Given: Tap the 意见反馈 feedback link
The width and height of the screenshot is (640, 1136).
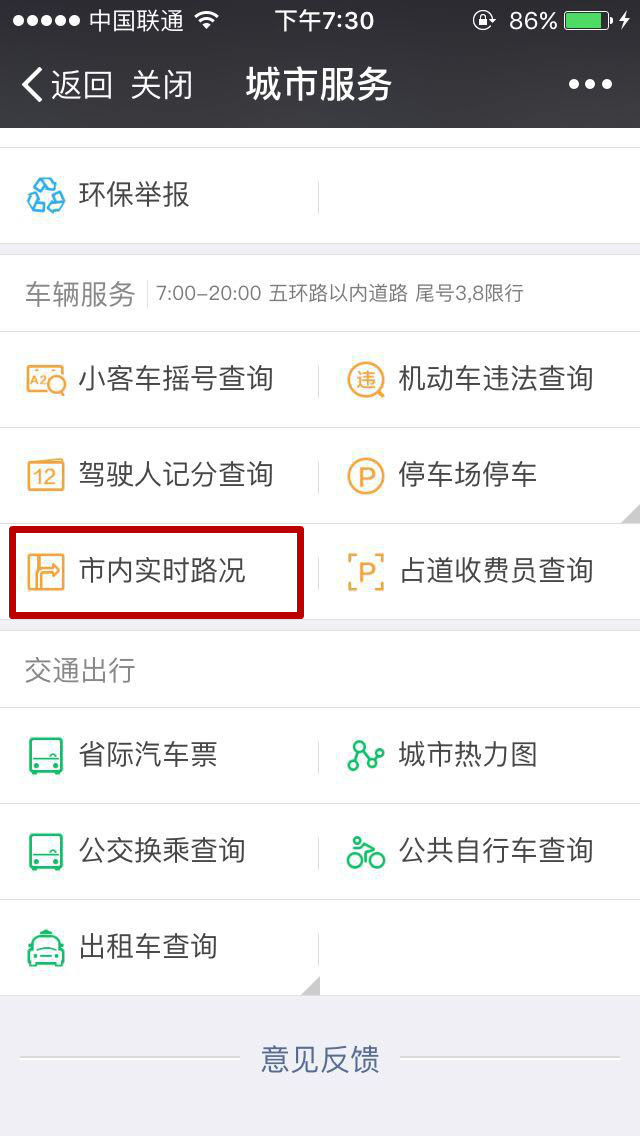Looking at the screenshot, I should pos(320,1058).
